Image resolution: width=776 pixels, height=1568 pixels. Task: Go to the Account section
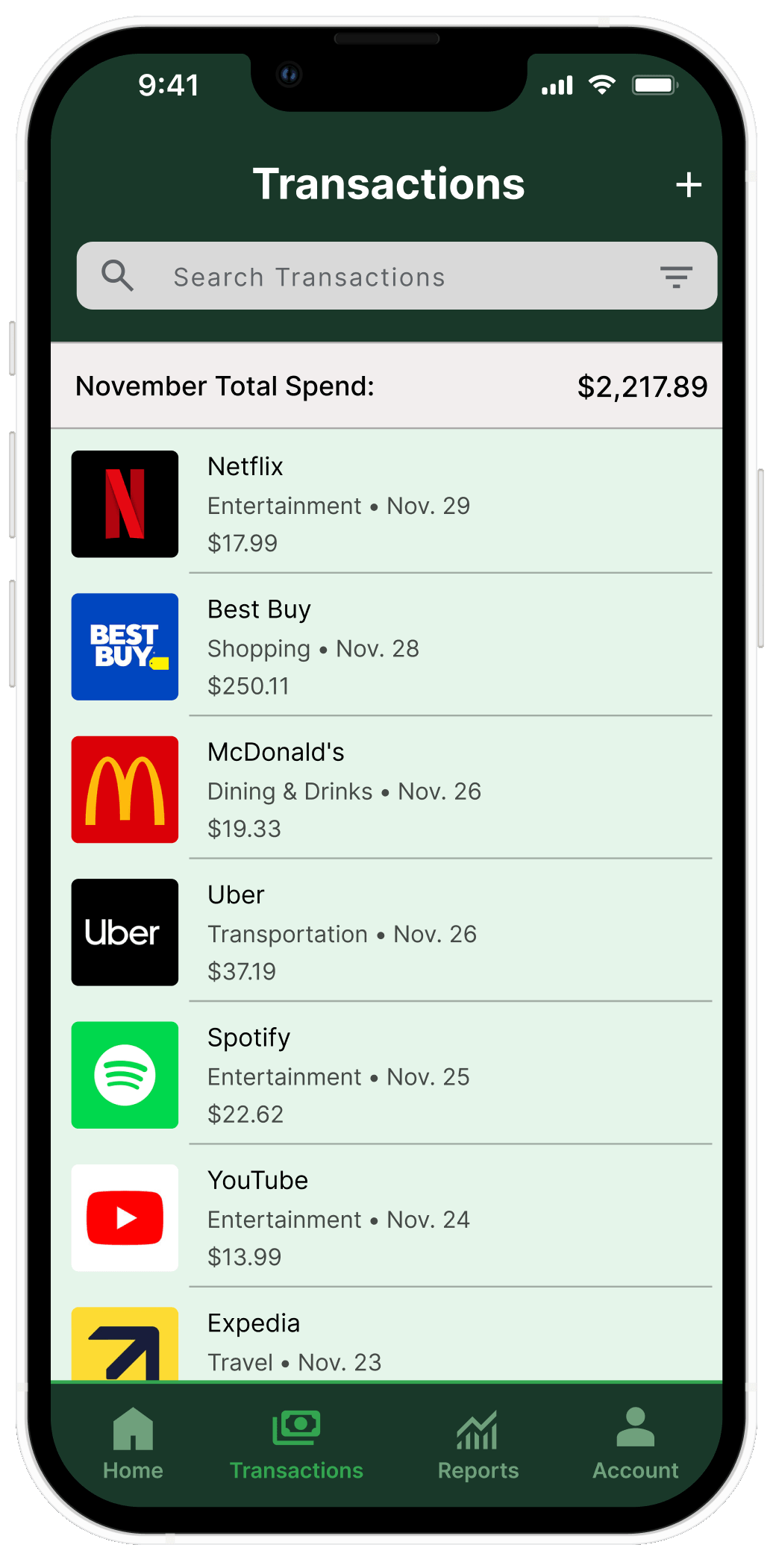click(635, 1443)
